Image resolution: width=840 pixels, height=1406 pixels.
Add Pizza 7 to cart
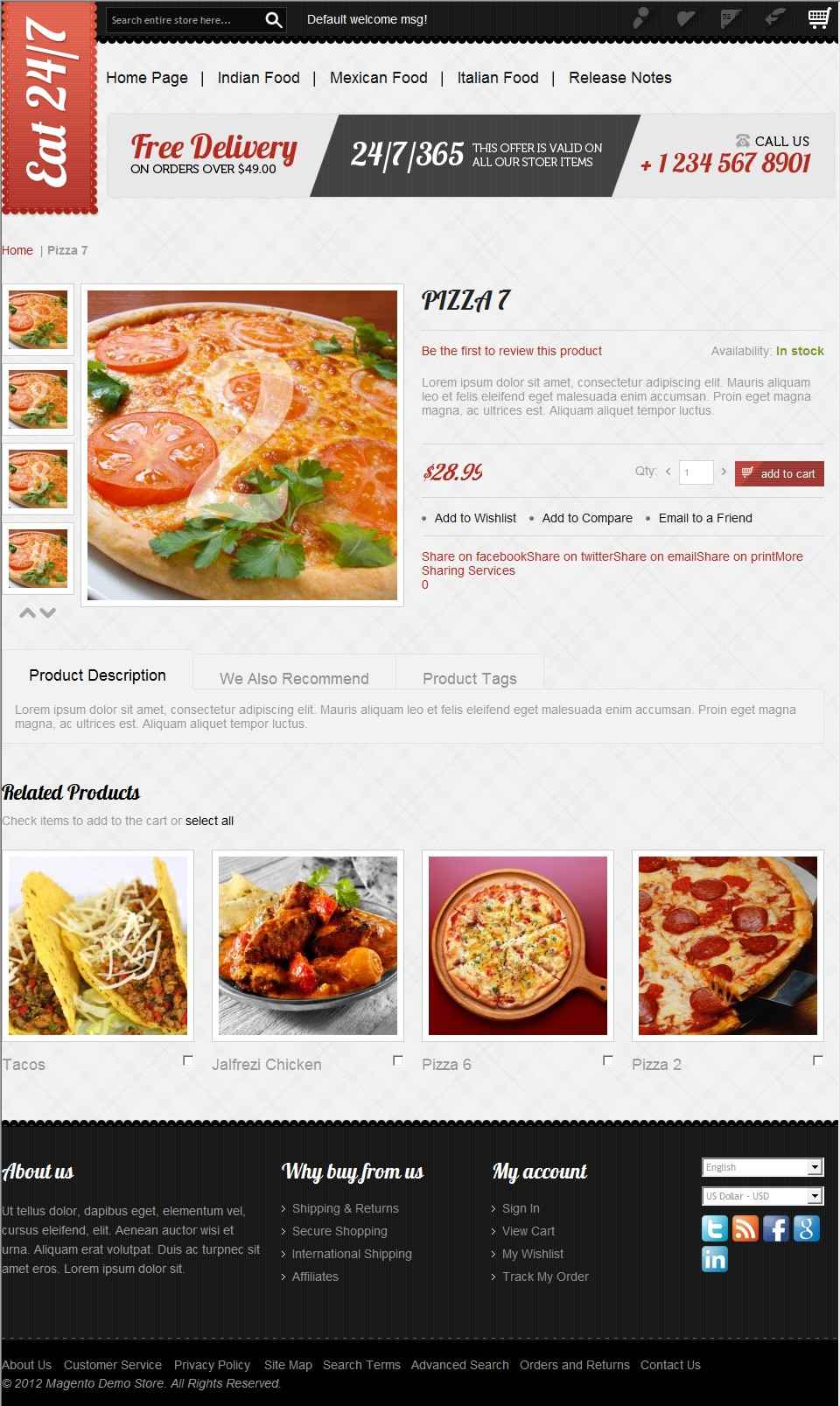pyautogui.click(x=780, y=473)
